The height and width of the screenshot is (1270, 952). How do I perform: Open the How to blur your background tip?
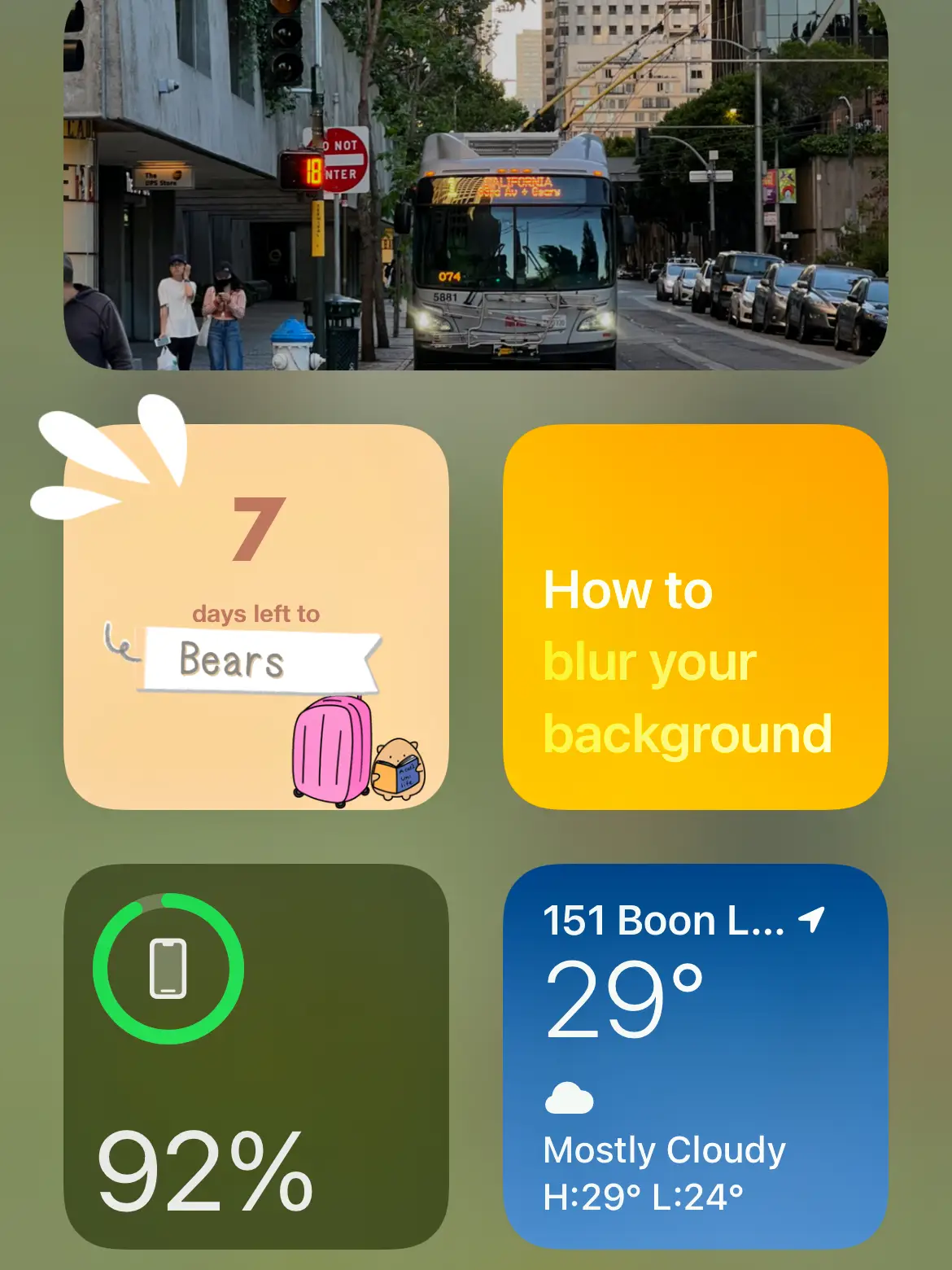pos(695,616)
